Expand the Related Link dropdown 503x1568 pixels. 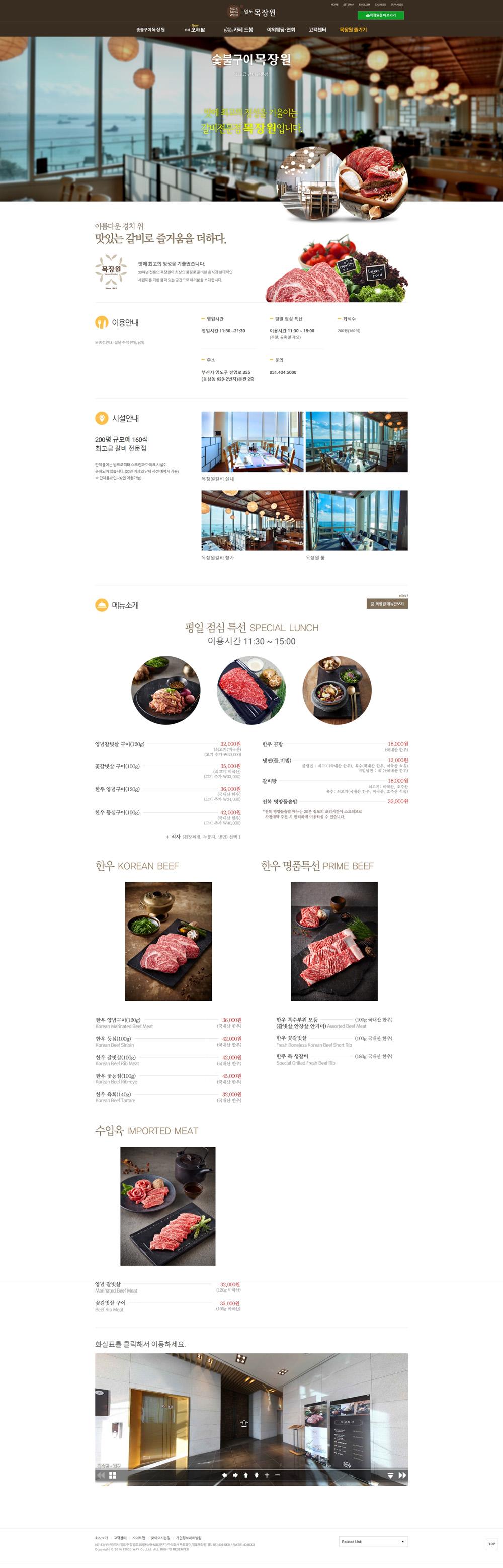[x=373, y=1542]
